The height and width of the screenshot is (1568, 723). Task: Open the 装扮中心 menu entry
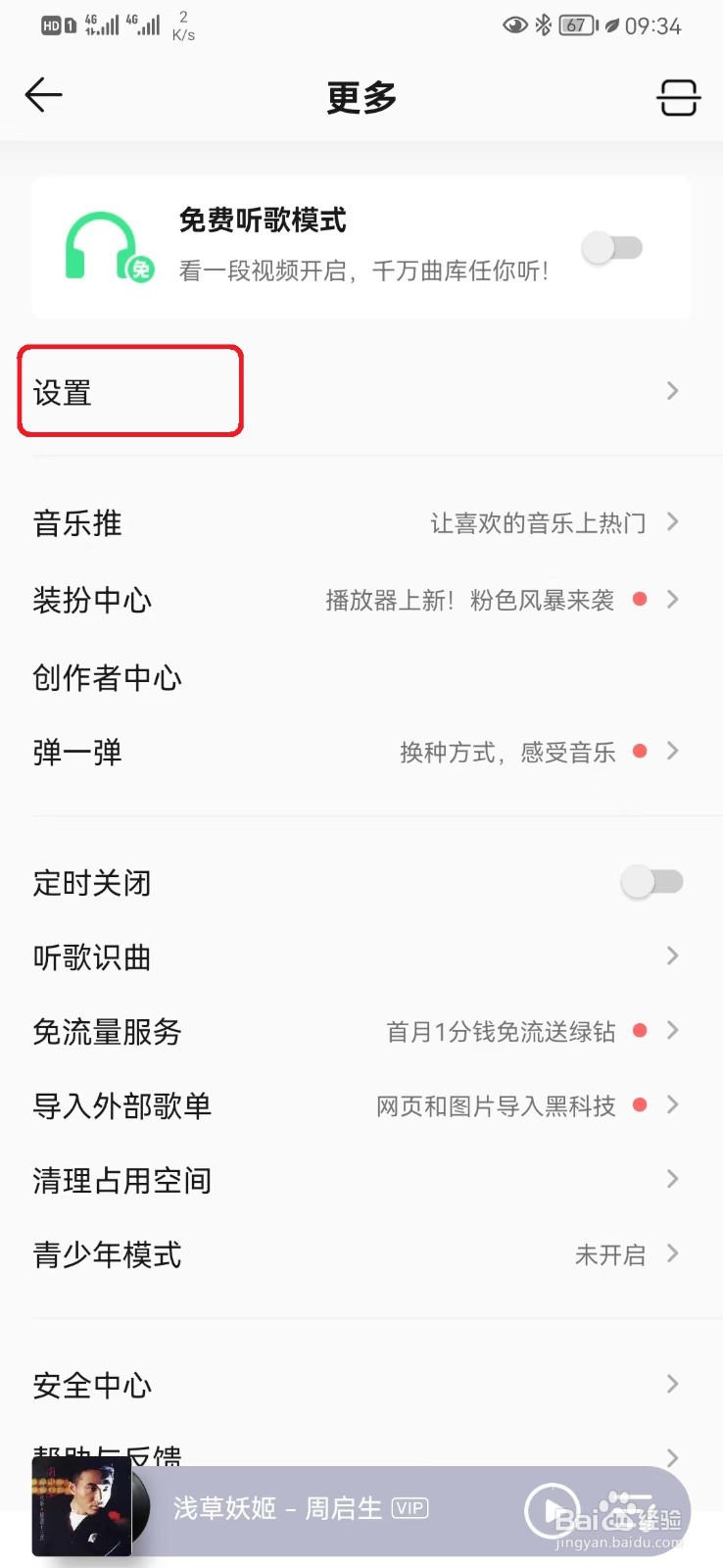92,601
